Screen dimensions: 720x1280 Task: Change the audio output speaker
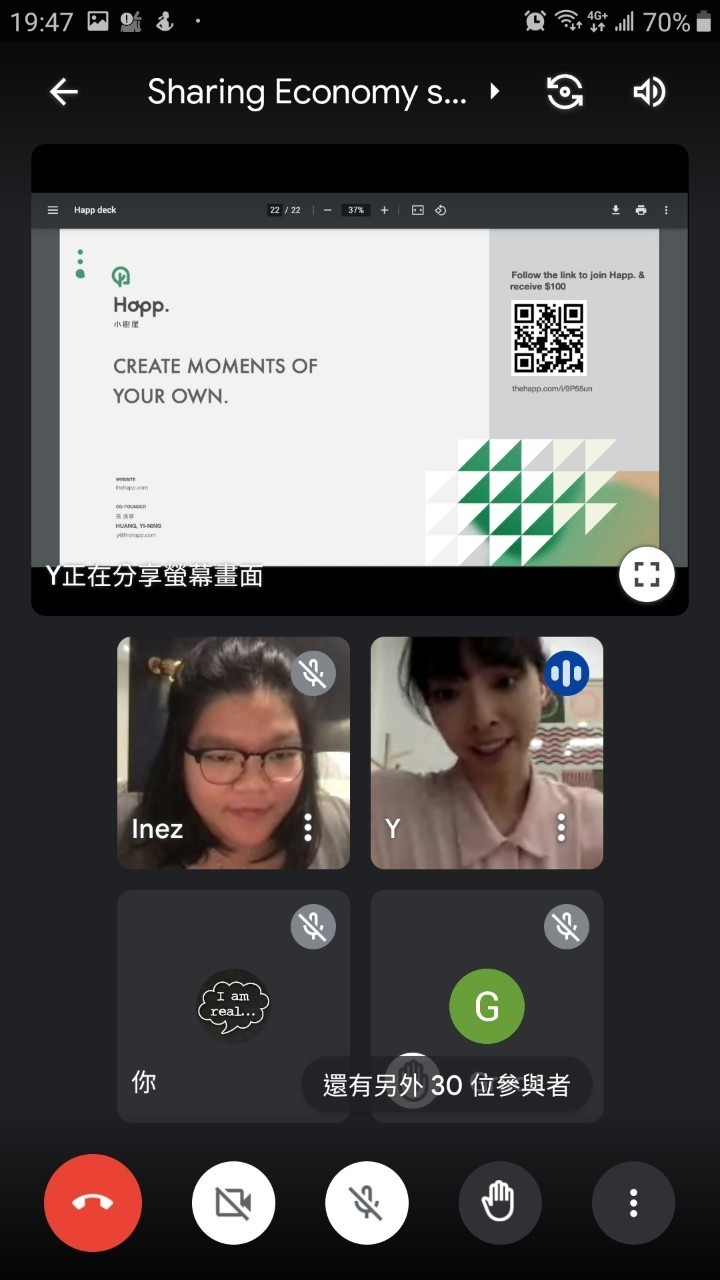(x=649, y=92)
